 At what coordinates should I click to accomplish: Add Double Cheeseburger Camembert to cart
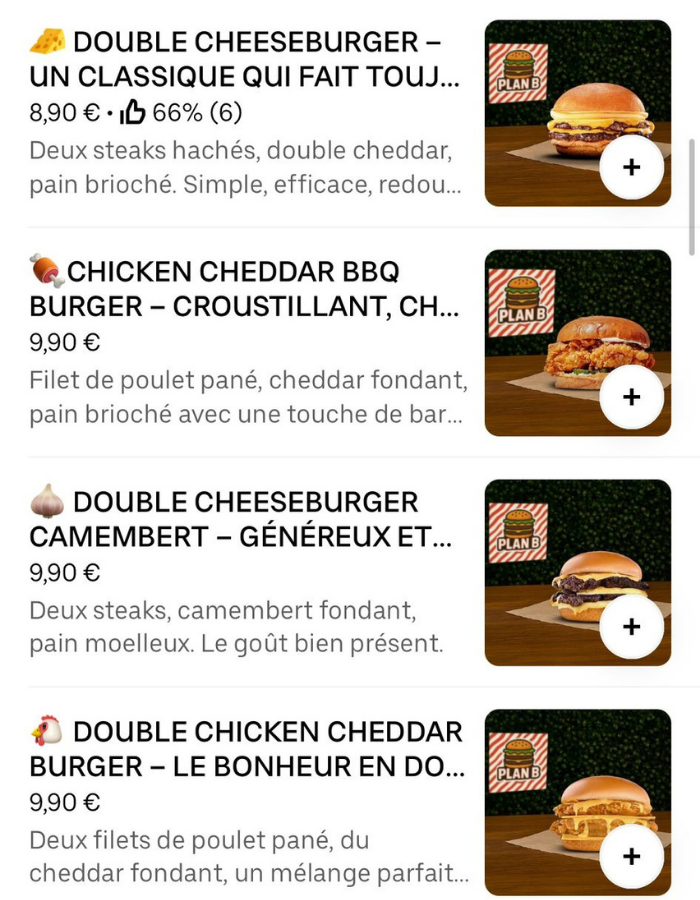point(631,627)
